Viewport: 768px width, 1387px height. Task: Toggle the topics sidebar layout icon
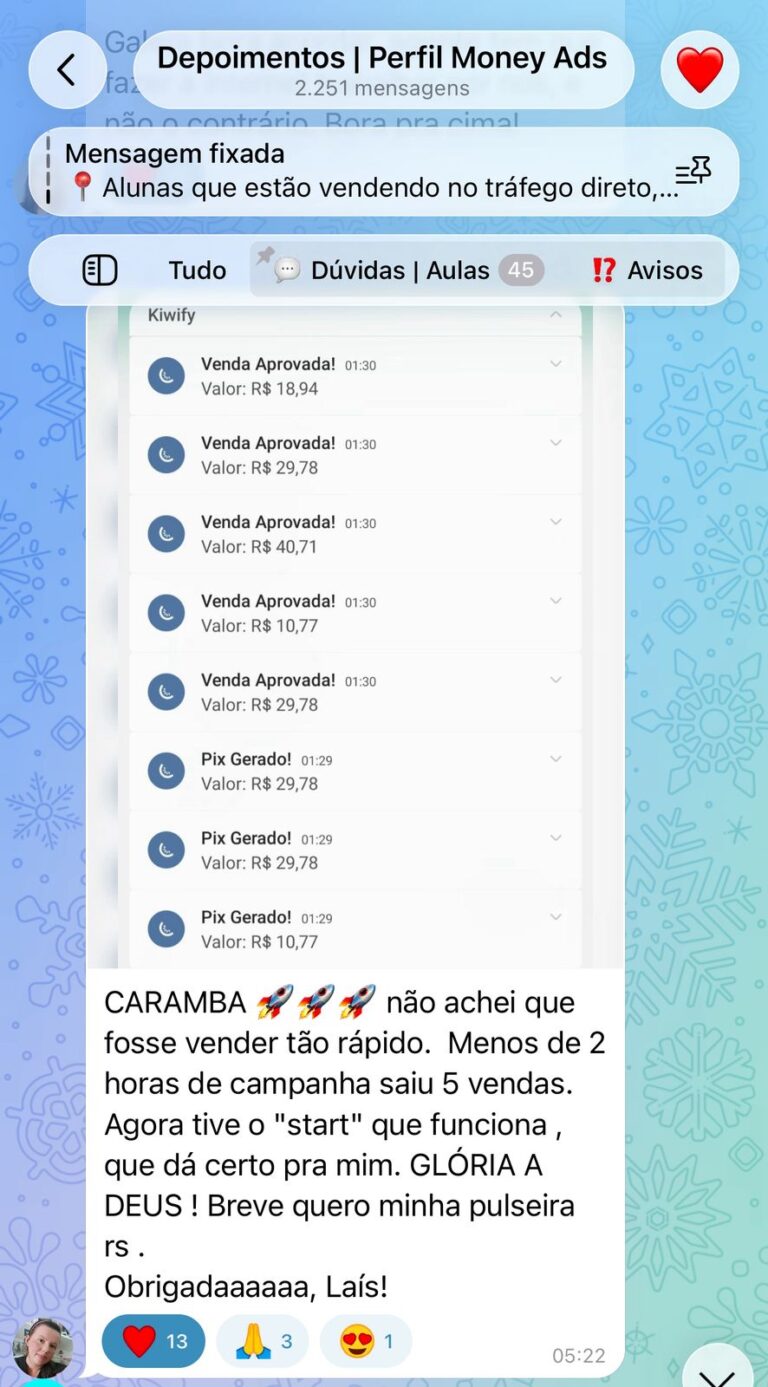(x=100, y=270)
